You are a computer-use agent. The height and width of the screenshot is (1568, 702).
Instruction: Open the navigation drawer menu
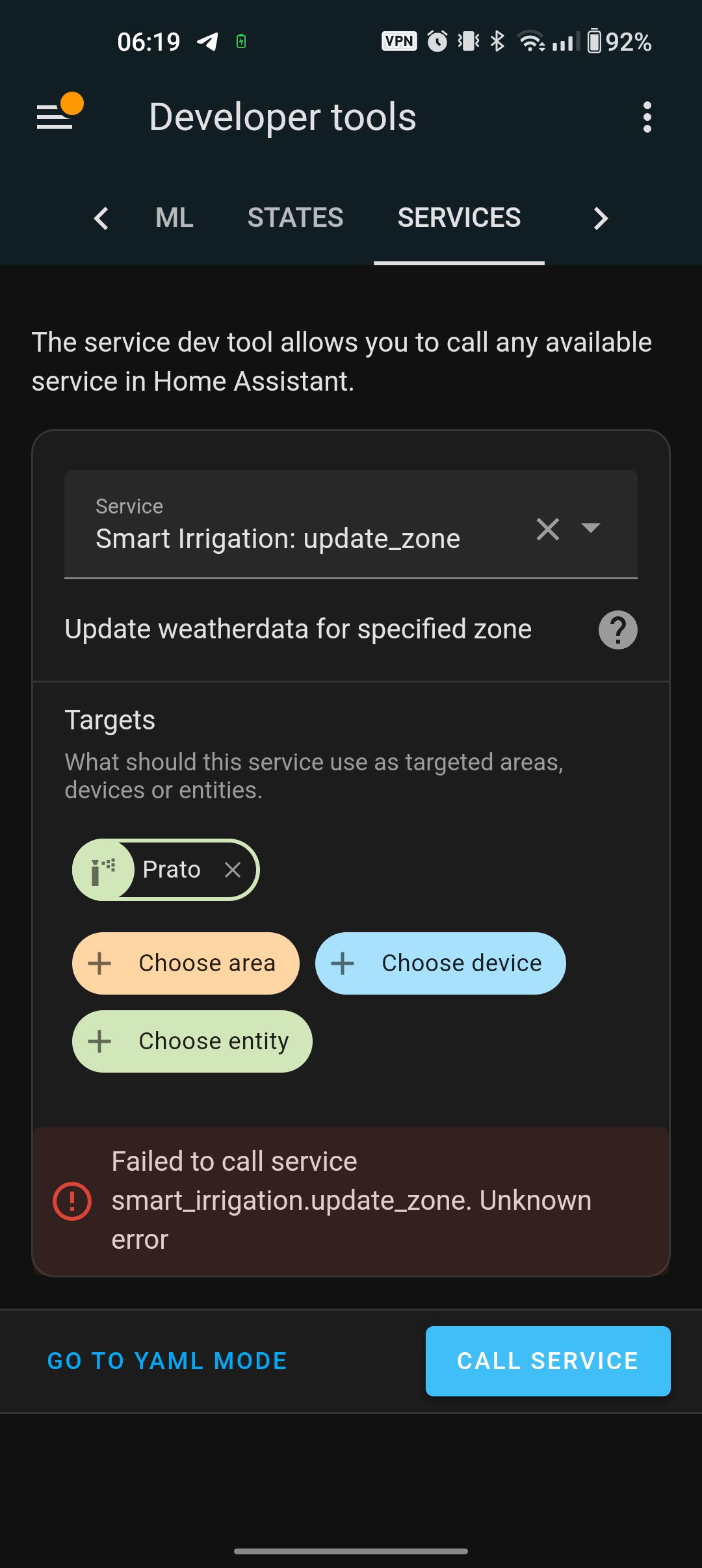pyautogui.click(x=55, y=117)
